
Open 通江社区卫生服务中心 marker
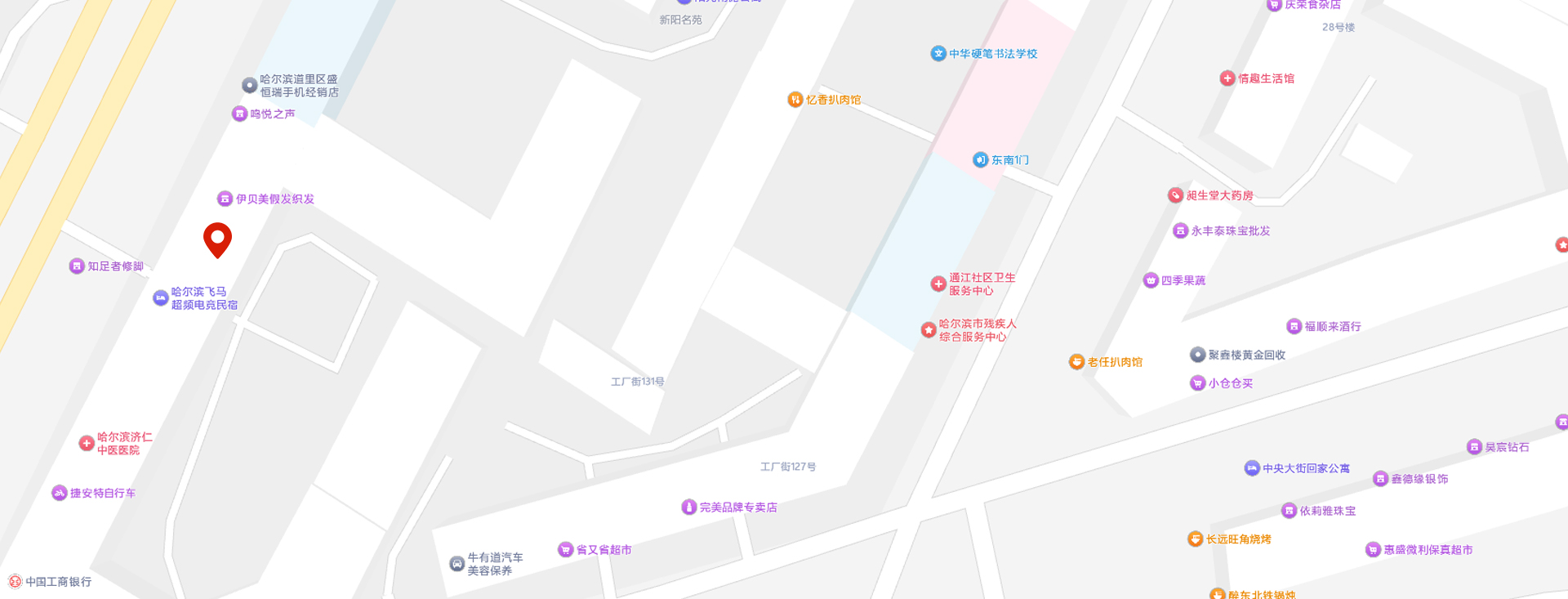(938, 284)
